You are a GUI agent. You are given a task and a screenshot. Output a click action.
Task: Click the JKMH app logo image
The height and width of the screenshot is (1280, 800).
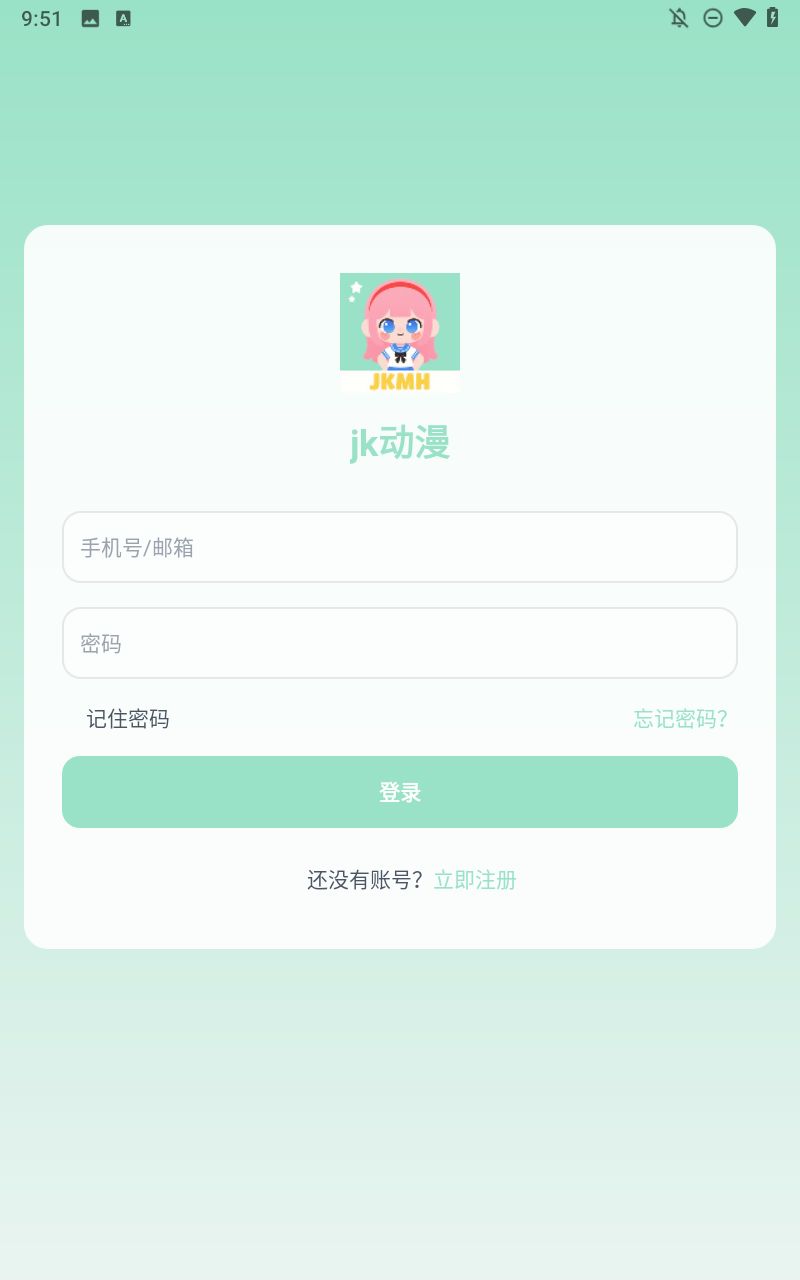[399, 332]
